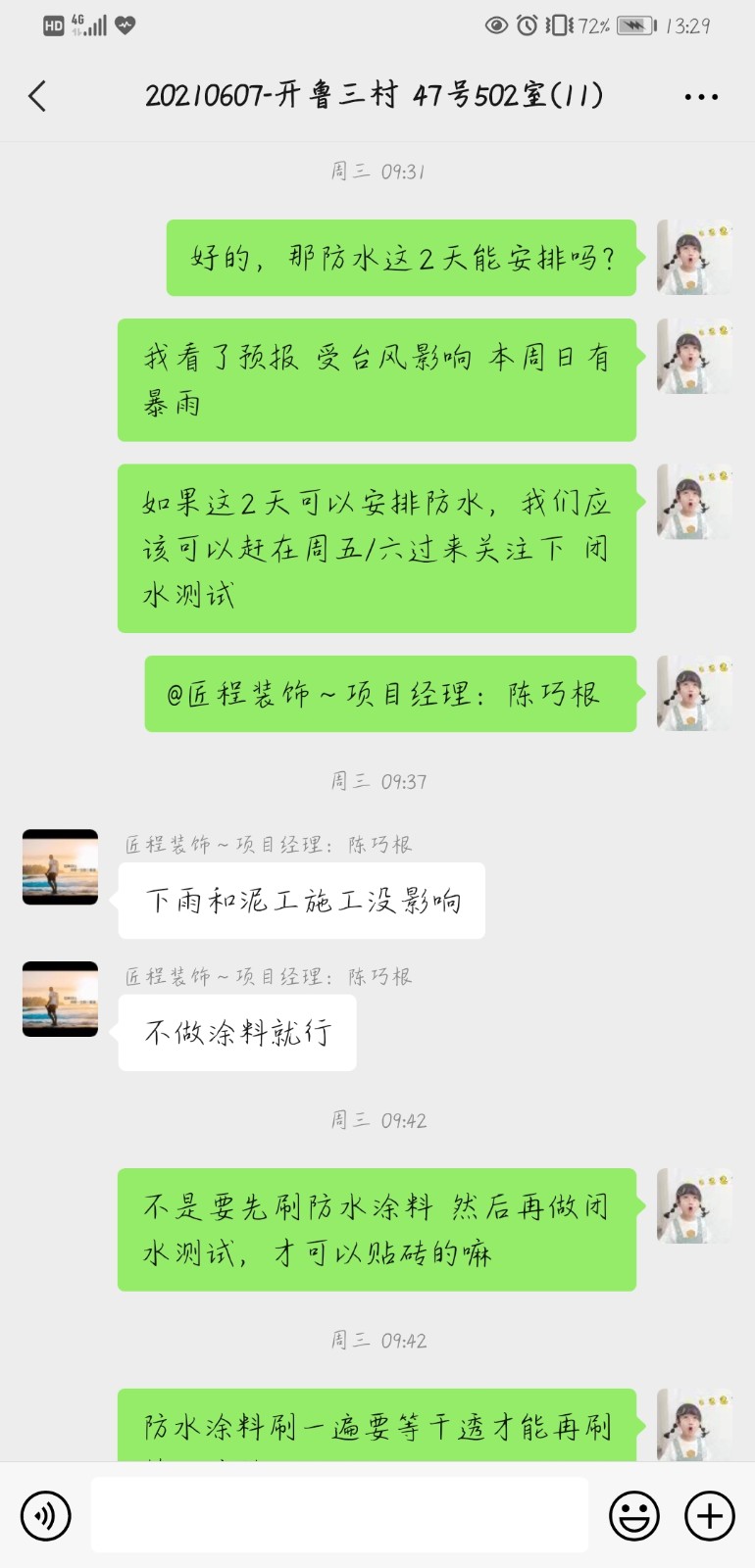Tap sender avatar beside 我看了预报 message

click(693, 357)
